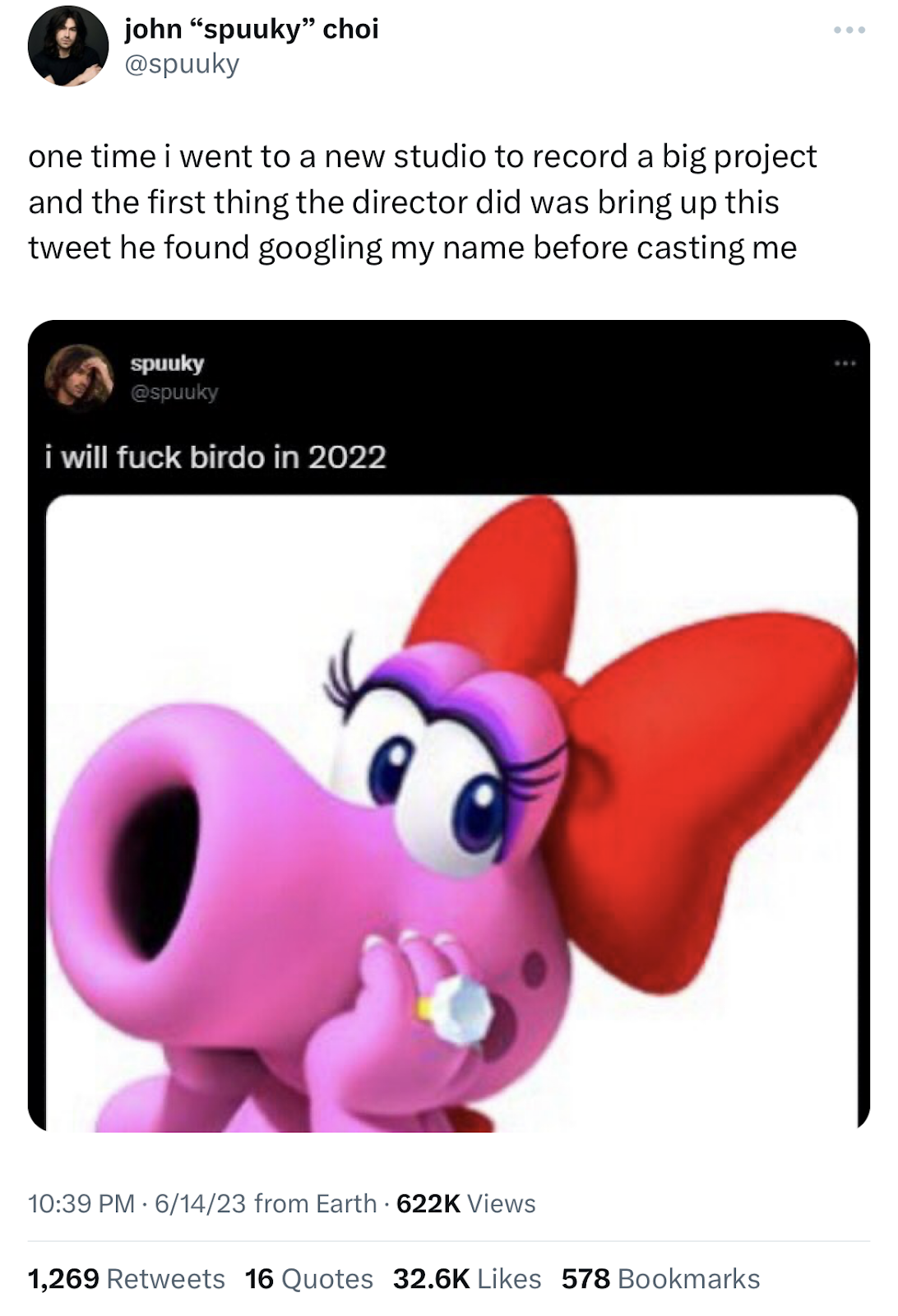This screenshot has height=1316, width=898.
Task: View the 32.6K Likes list
Action: click(466, 1278)
